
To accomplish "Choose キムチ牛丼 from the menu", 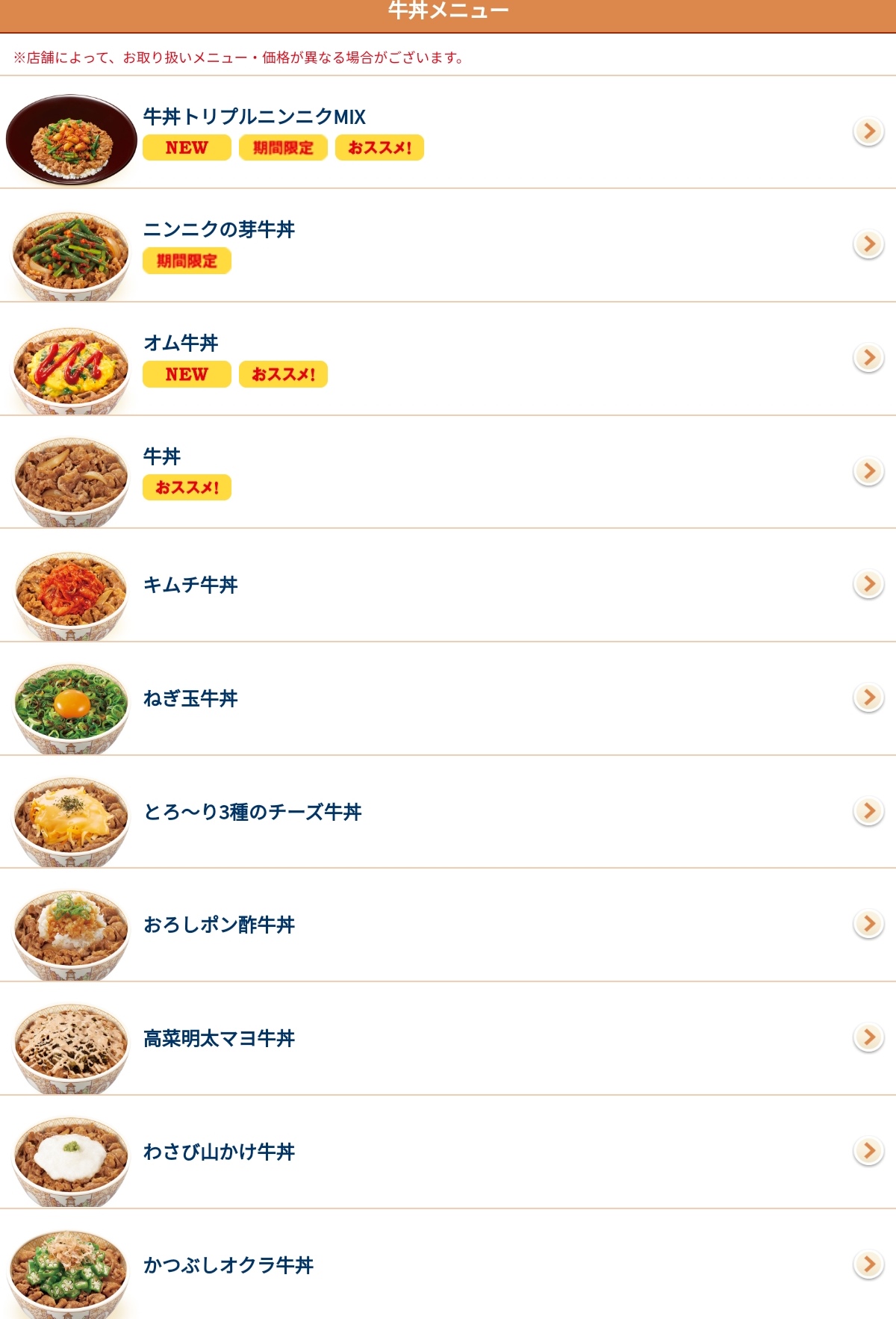I will 190,585.
